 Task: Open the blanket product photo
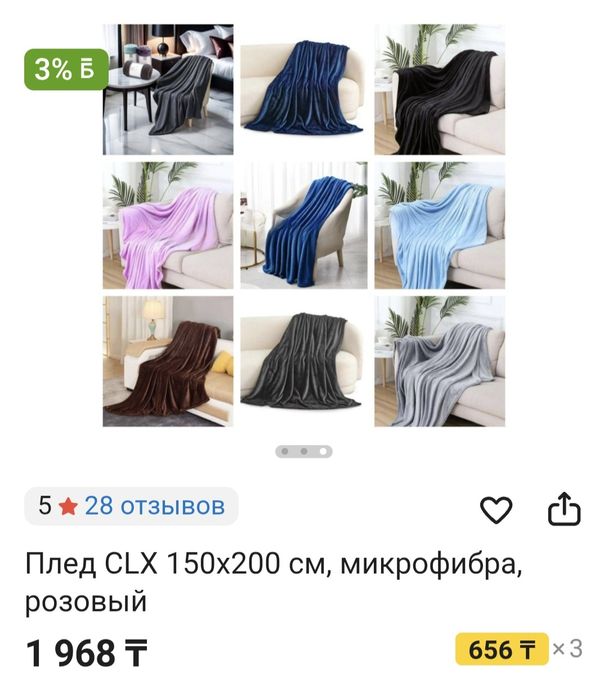point(303,226)
